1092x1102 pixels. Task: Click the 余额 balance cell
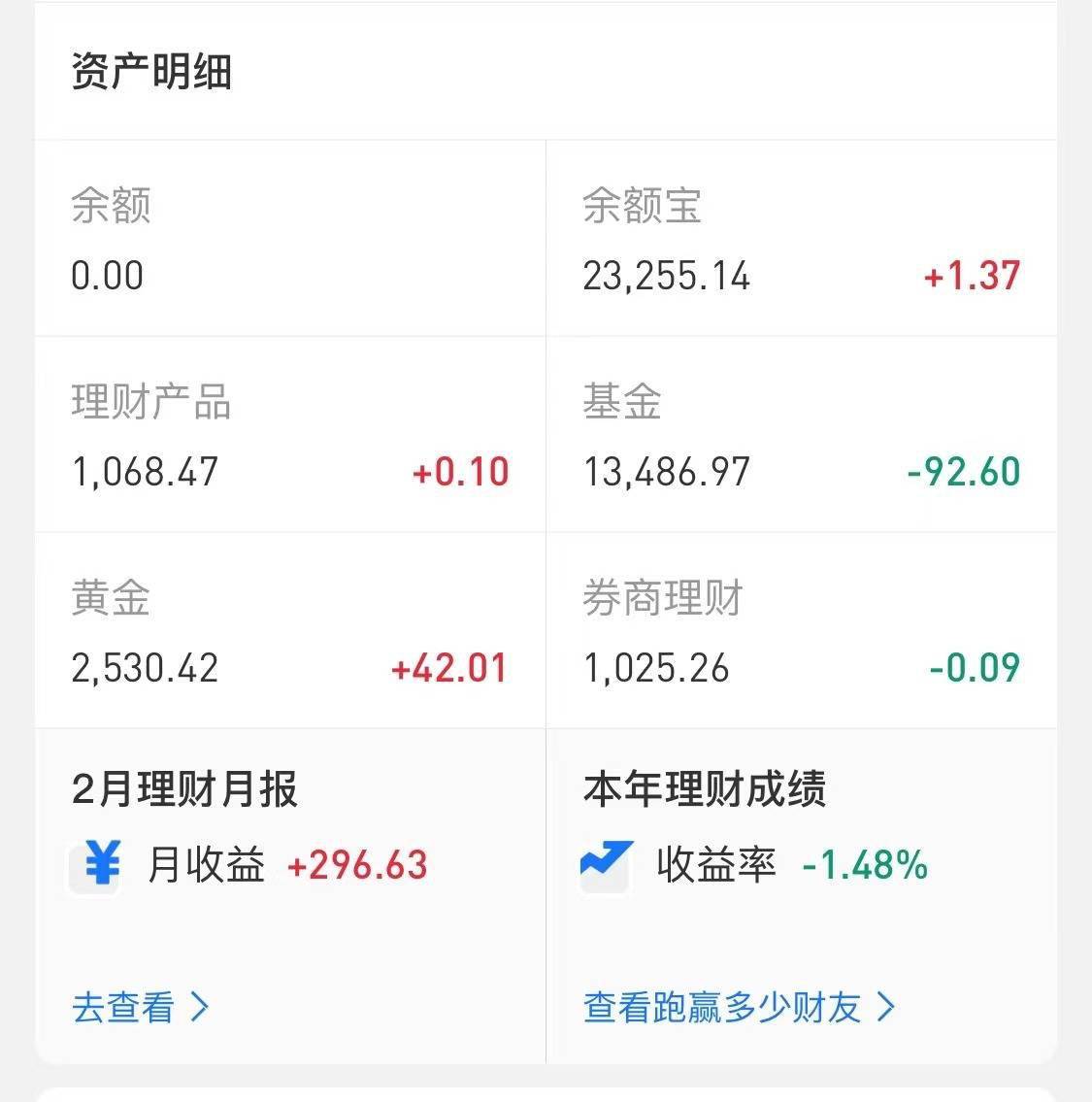[x=290, y=238]
